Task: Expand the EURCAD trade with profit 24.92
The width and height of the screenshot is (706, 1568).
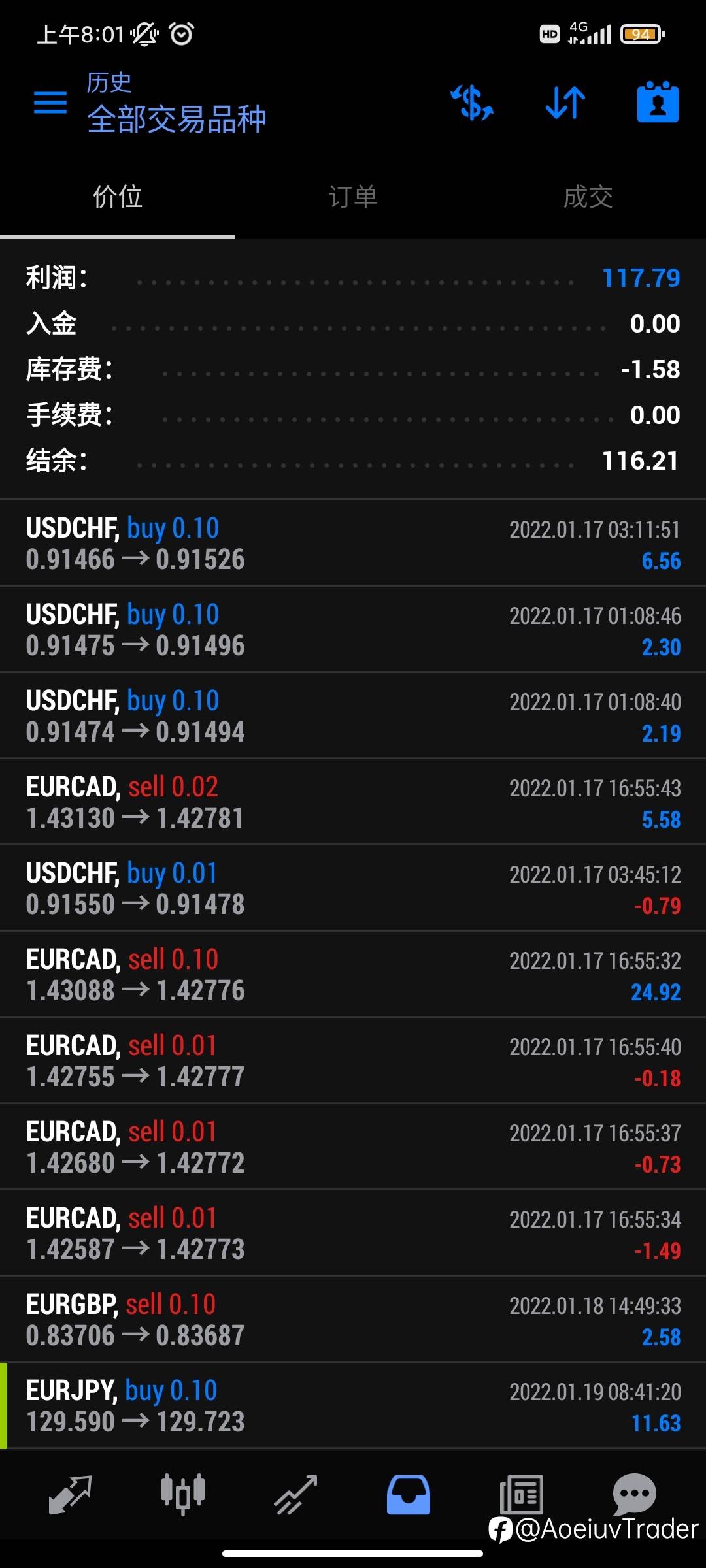Action: pyautogui.click(x=353, y=975)
